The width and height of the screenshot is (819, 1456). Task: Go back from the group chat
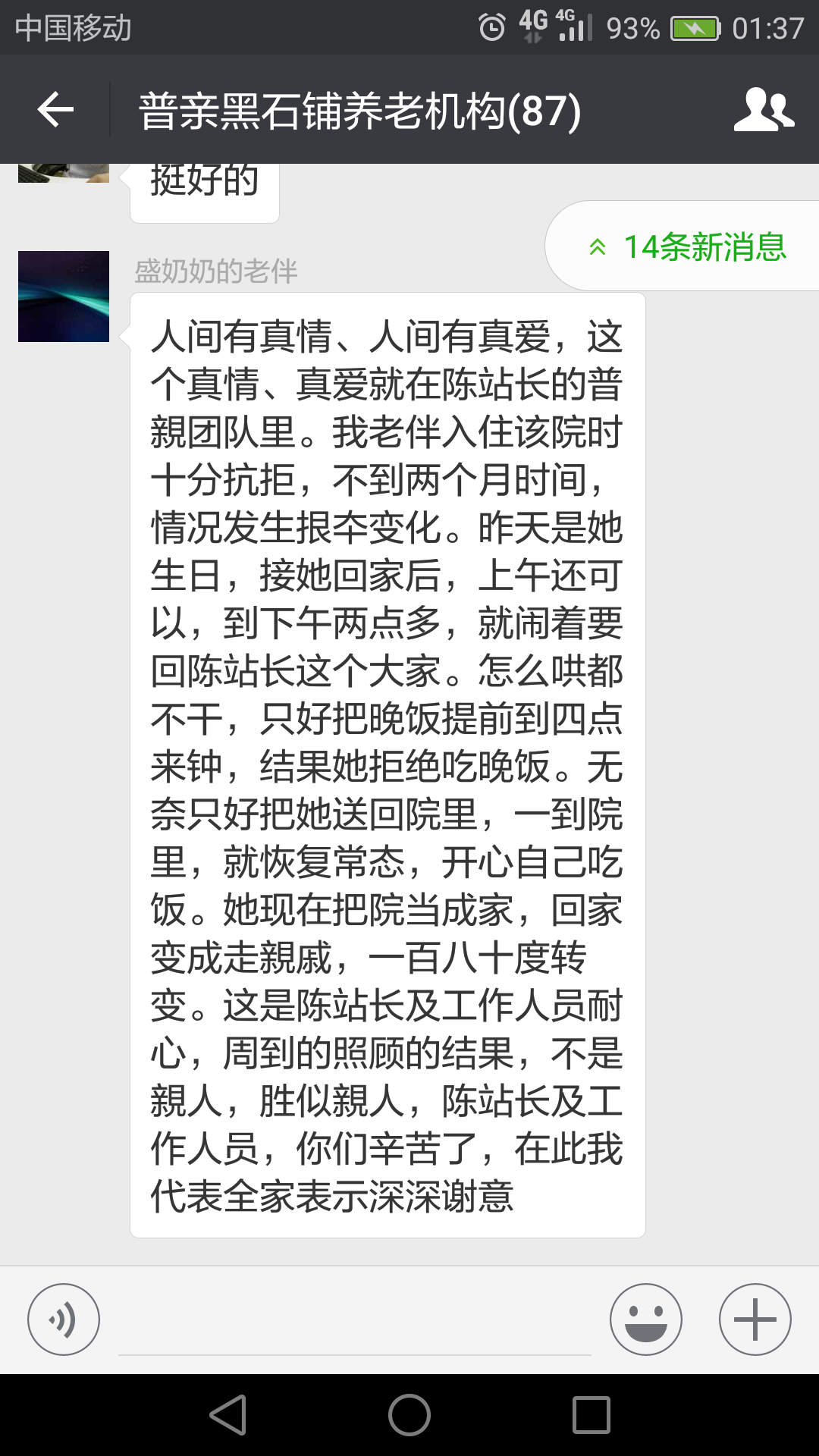pyautogui.click(x=55, y=110)
